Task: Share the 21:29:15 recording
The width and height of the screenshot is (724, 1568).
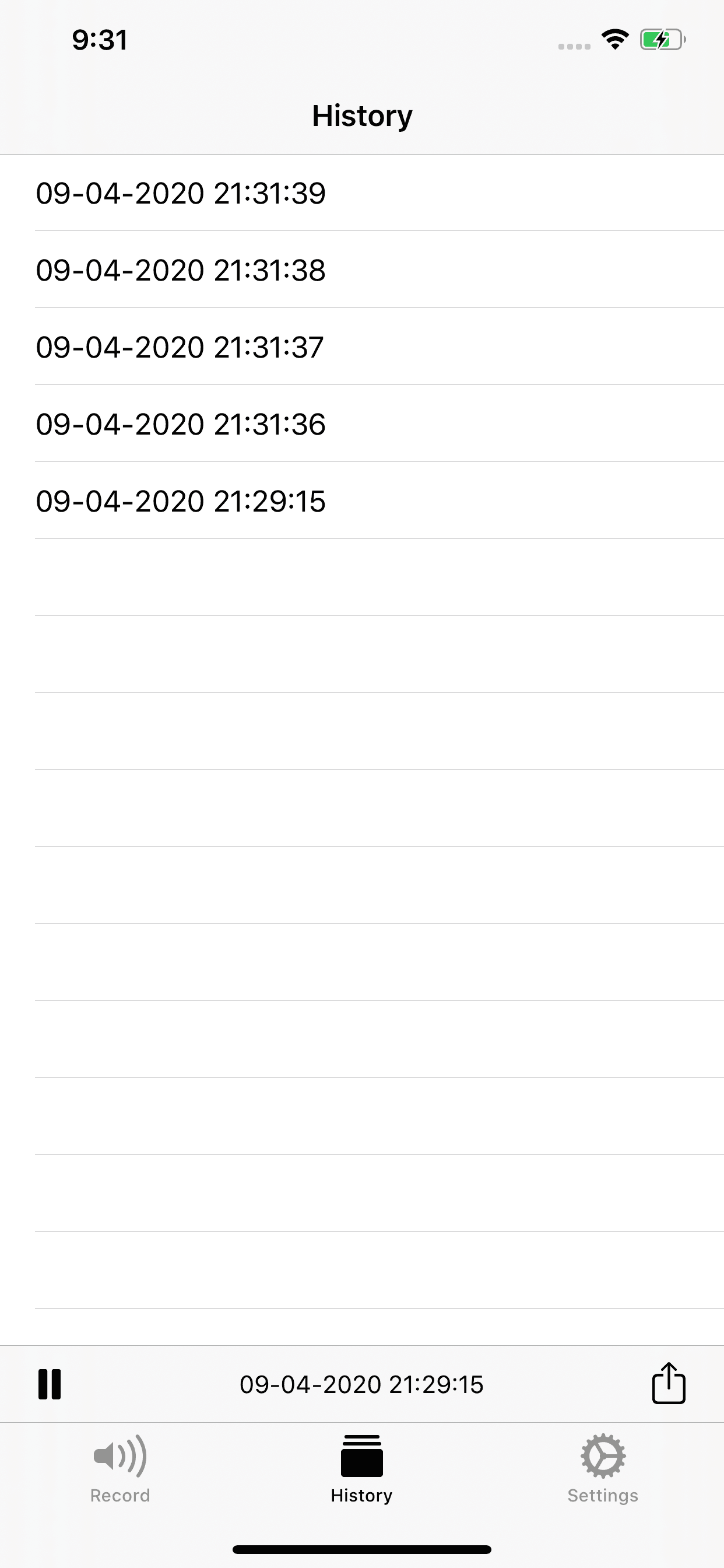Action: click(668, 1384)
